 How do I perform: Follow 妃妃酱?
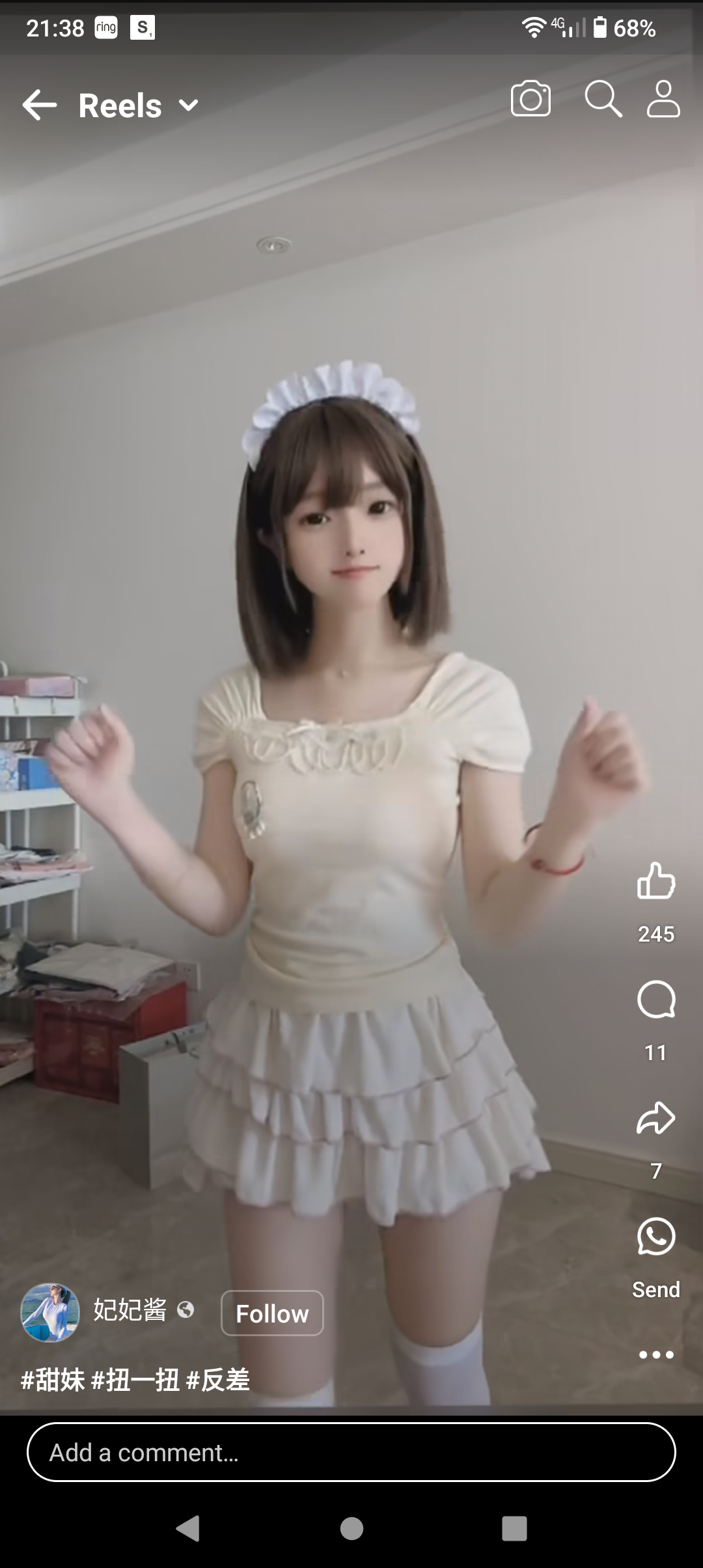point(272,1313)
